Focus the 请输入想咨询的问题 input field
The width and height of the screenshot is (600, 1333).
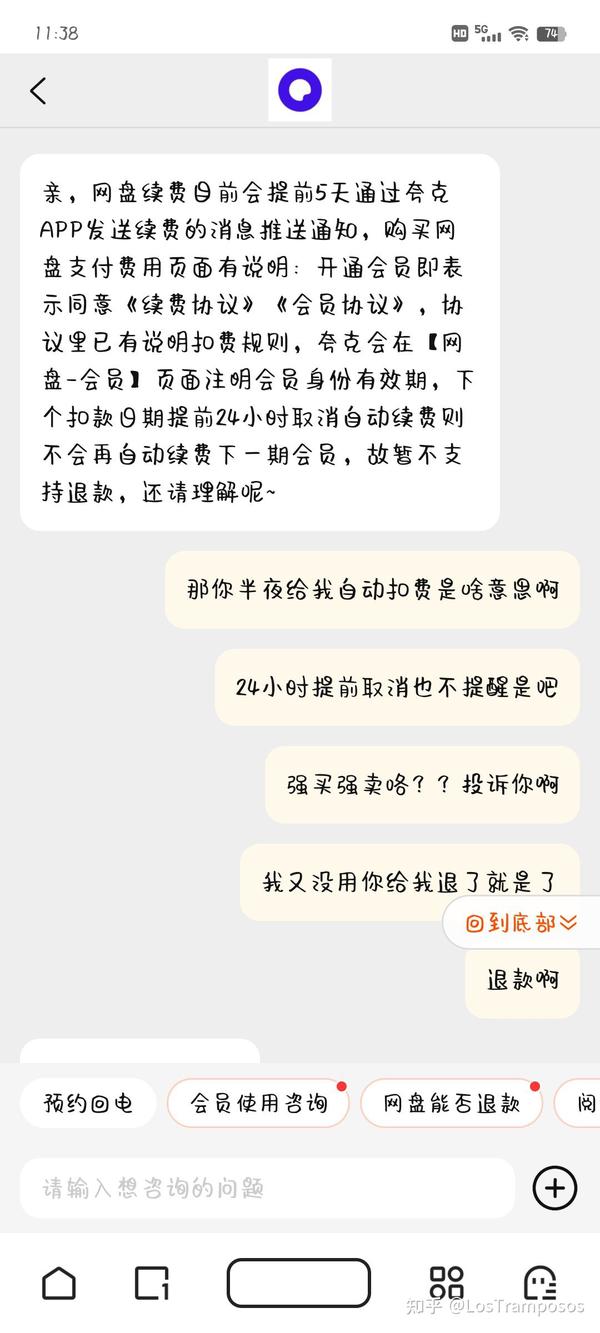267,1189
